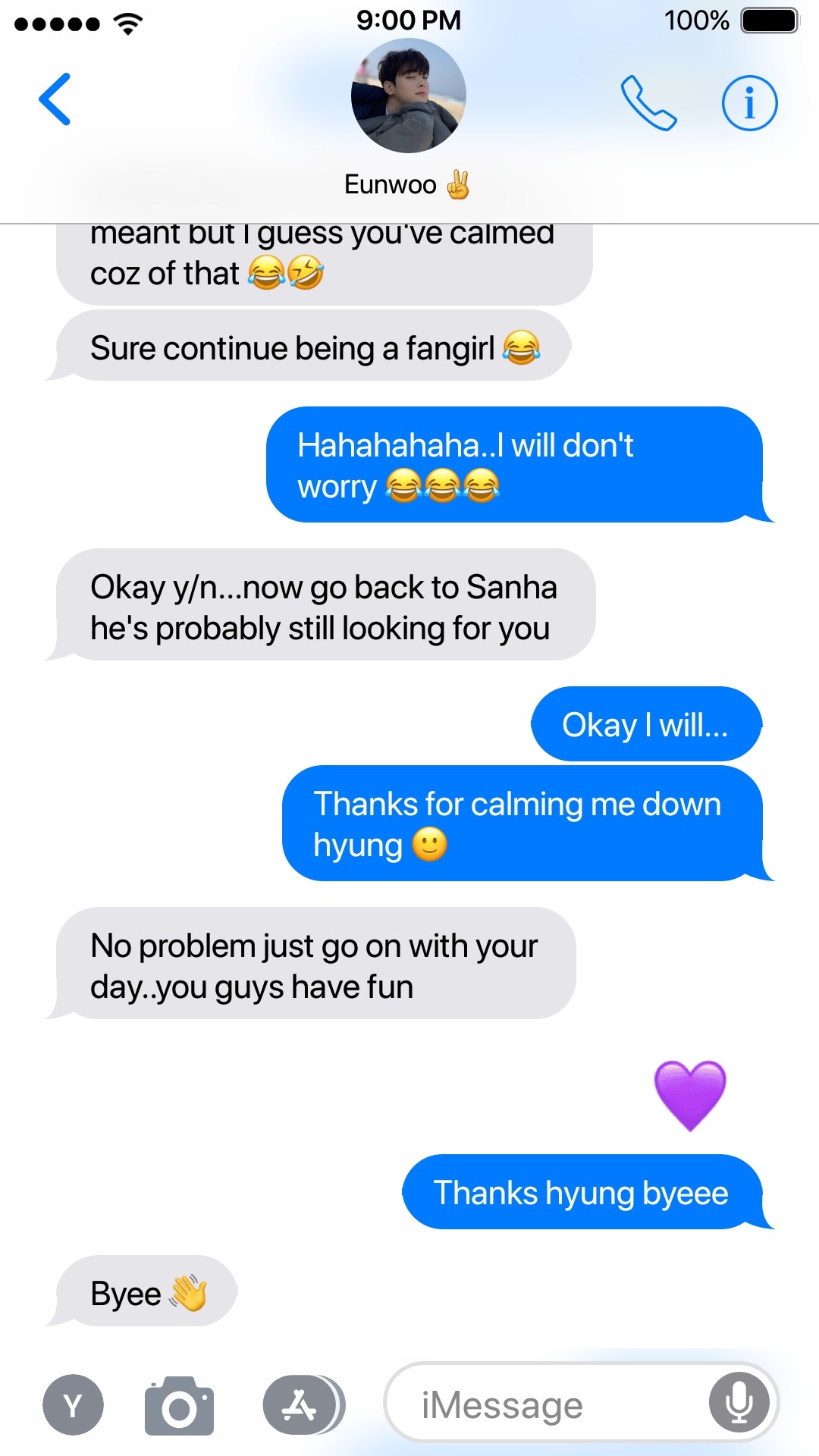Screen dimensions: 819x1456
Task: Open the App Store apps drawer
Action: point(301,1405)
